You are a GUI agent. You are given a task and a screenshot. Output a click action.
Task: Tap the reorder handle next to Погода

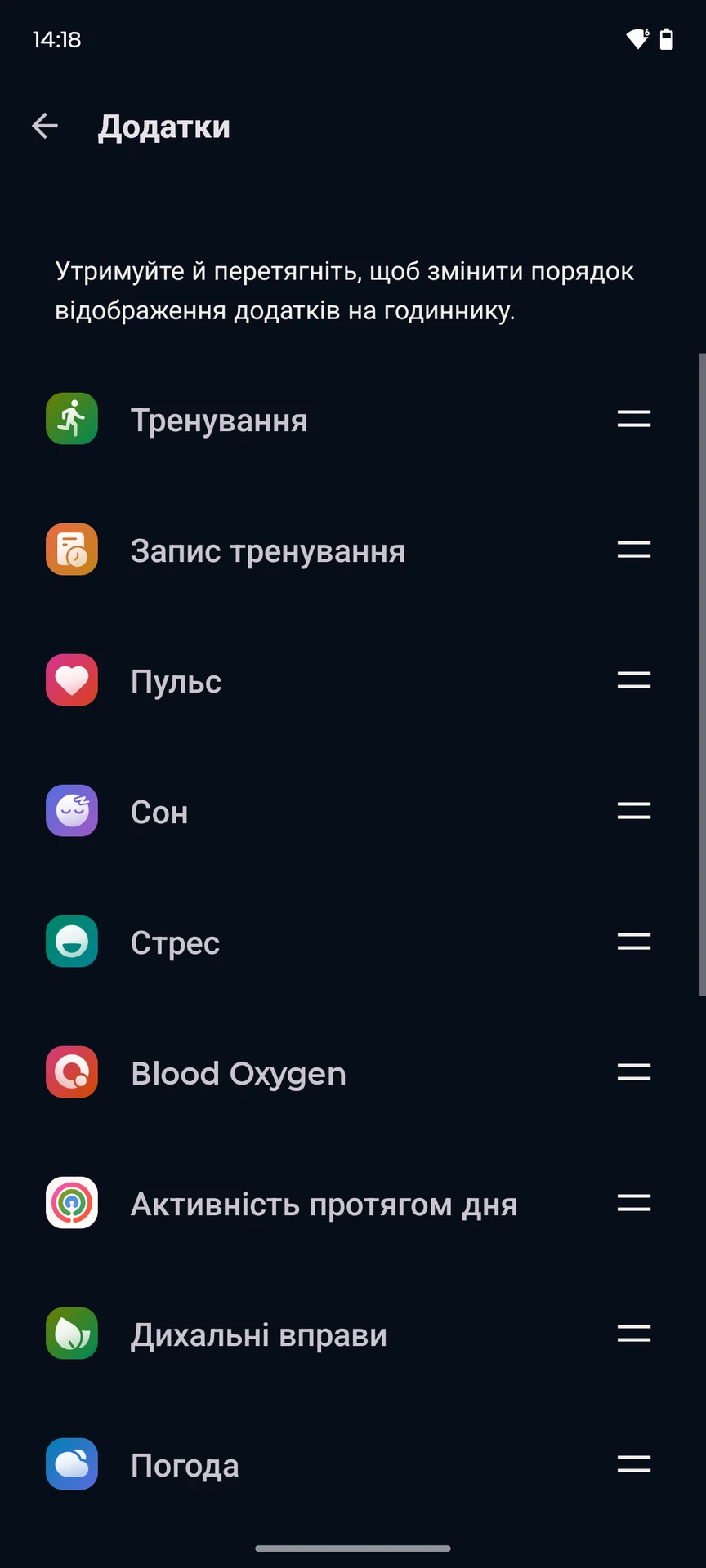(x=634, y=1464)
